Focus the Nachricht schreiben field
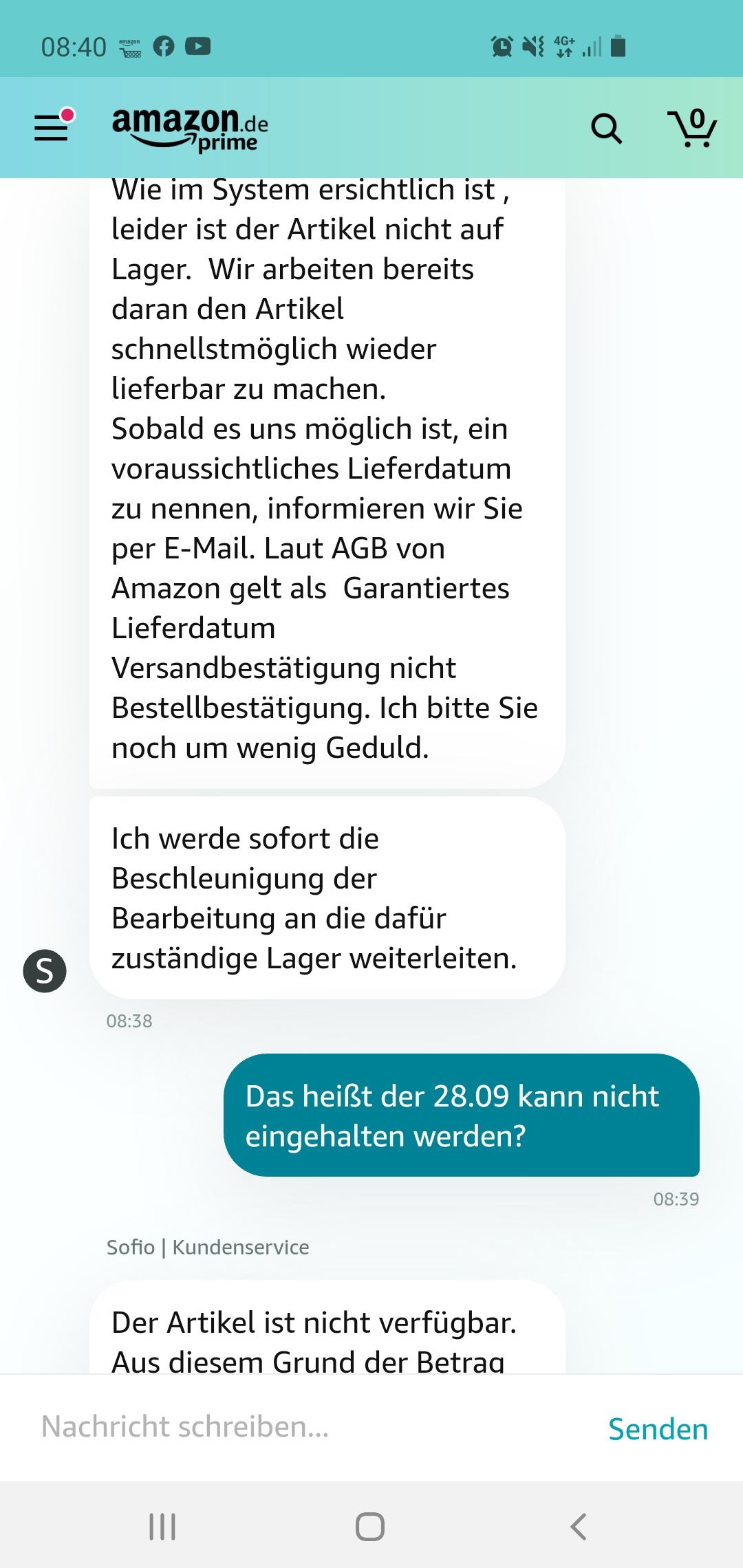The image size is (743, 1568). click(x=303, y=1427)
